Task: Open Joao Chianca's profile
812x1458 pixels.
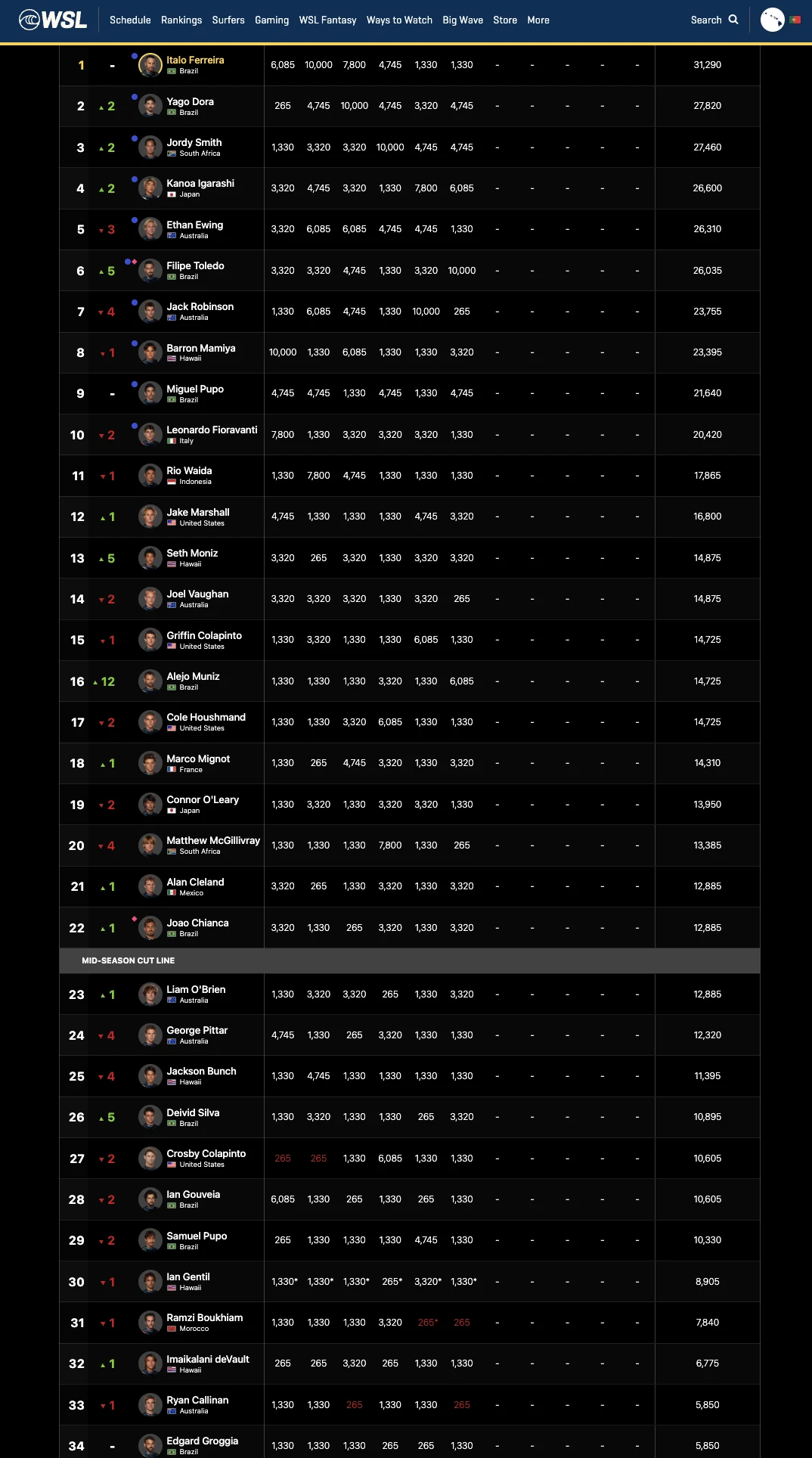Action: (197, 923)
